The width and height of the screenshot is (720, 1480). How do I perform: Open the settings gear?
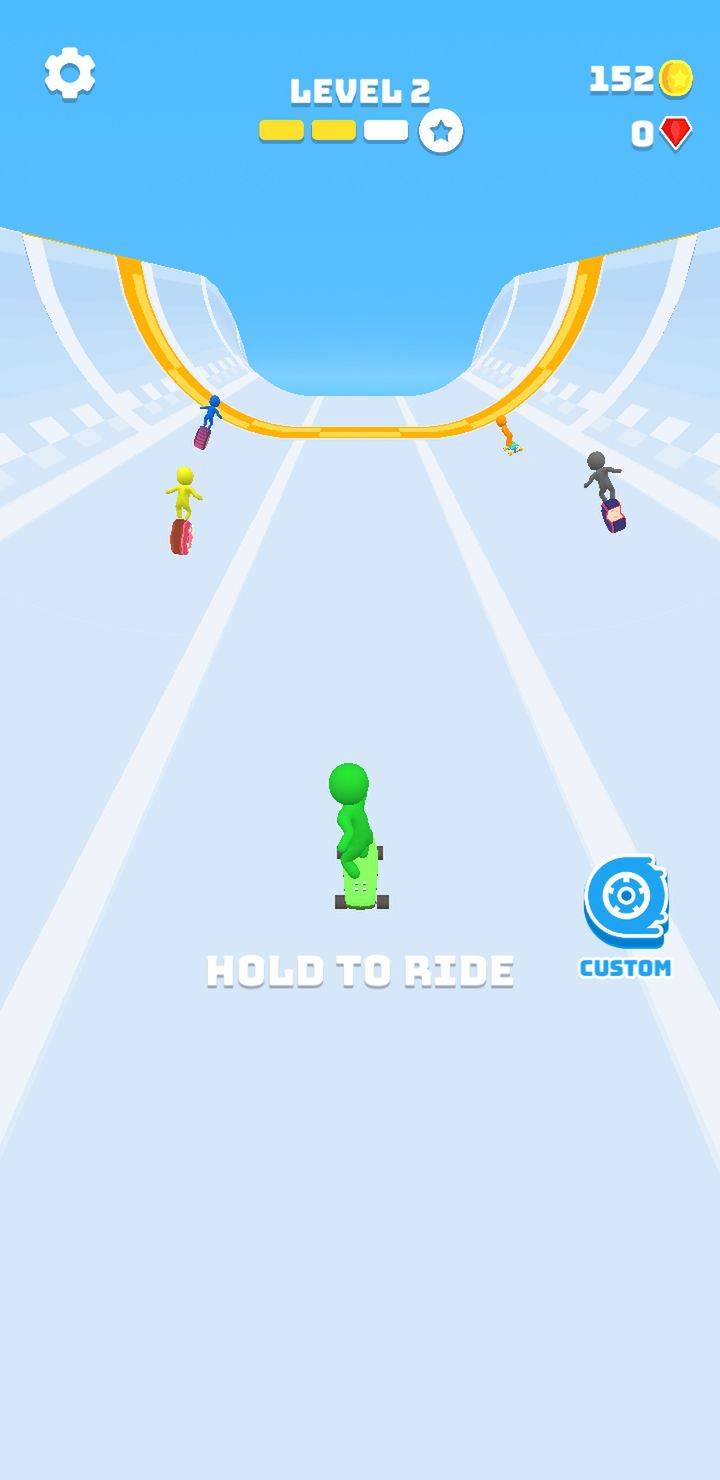(70, 73)
